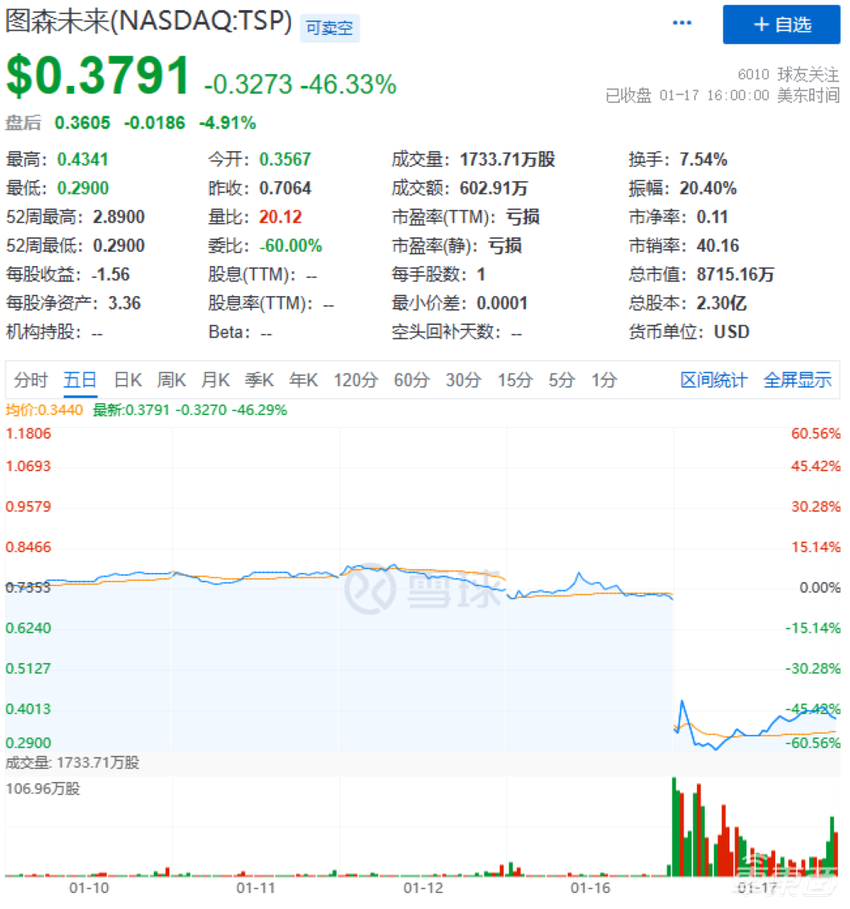The width and height of the screenshot is (850, 909).
Task: Open 区间统计 range statistics
Action: (x=713, y=380)
